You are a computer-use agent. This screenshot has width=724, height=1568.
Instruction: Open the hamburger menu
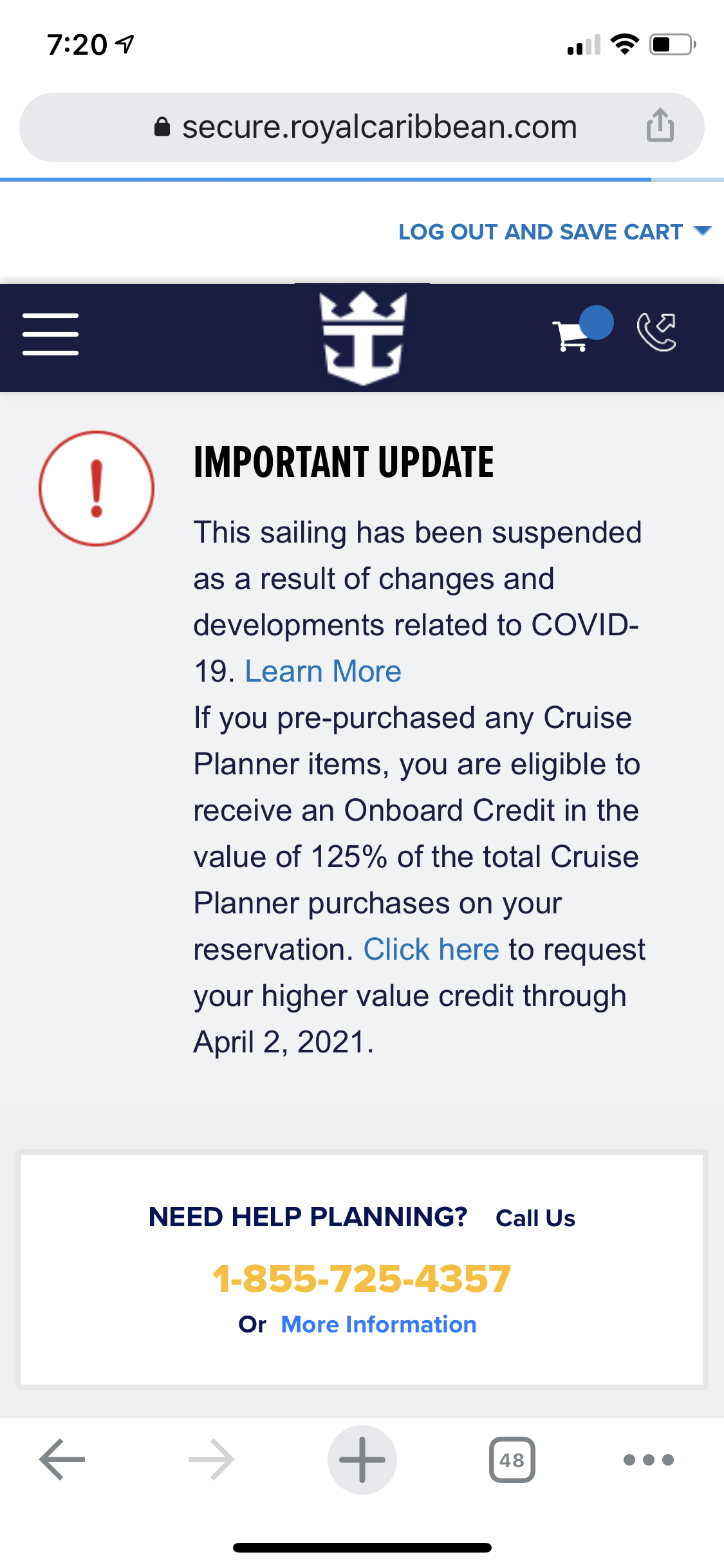click(x=50, y=334)
